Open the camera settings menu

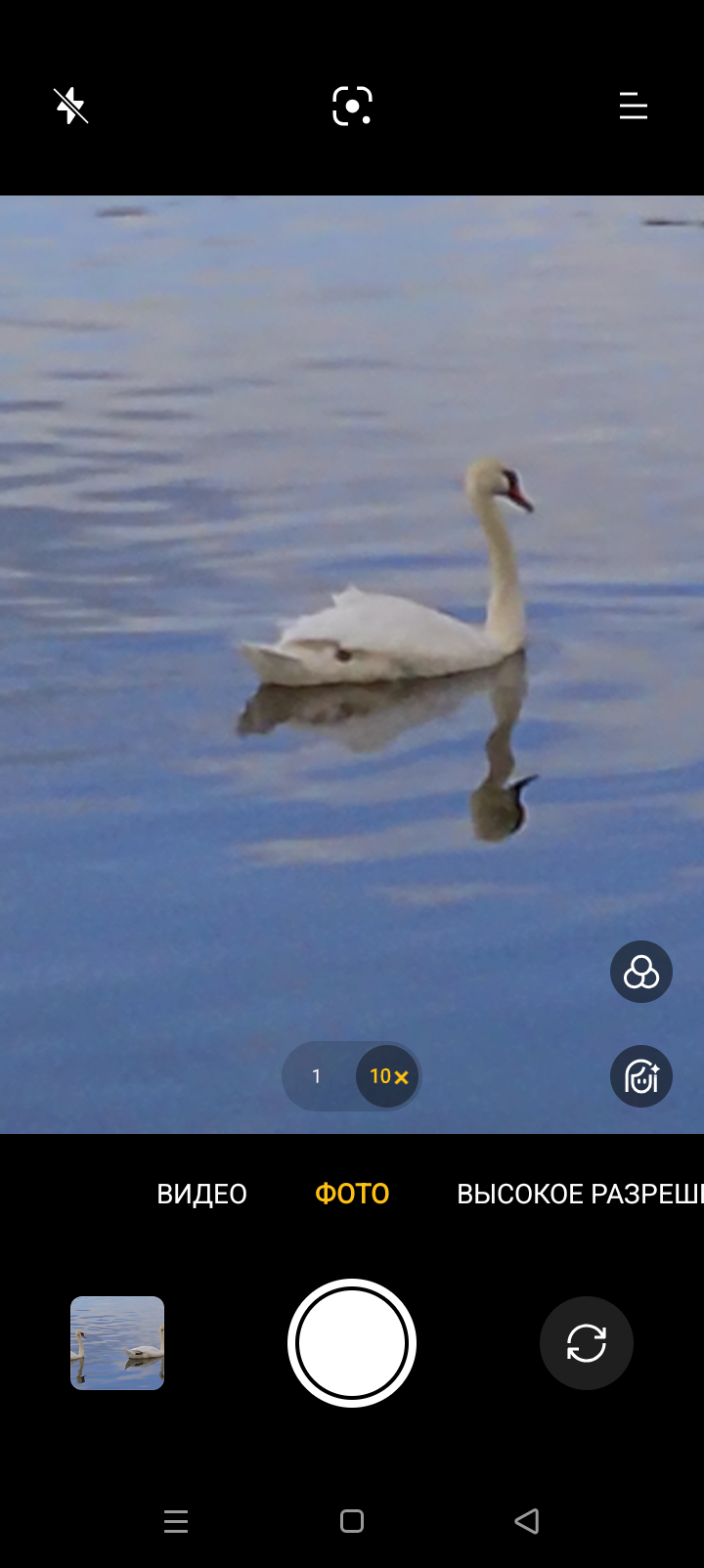633,106
